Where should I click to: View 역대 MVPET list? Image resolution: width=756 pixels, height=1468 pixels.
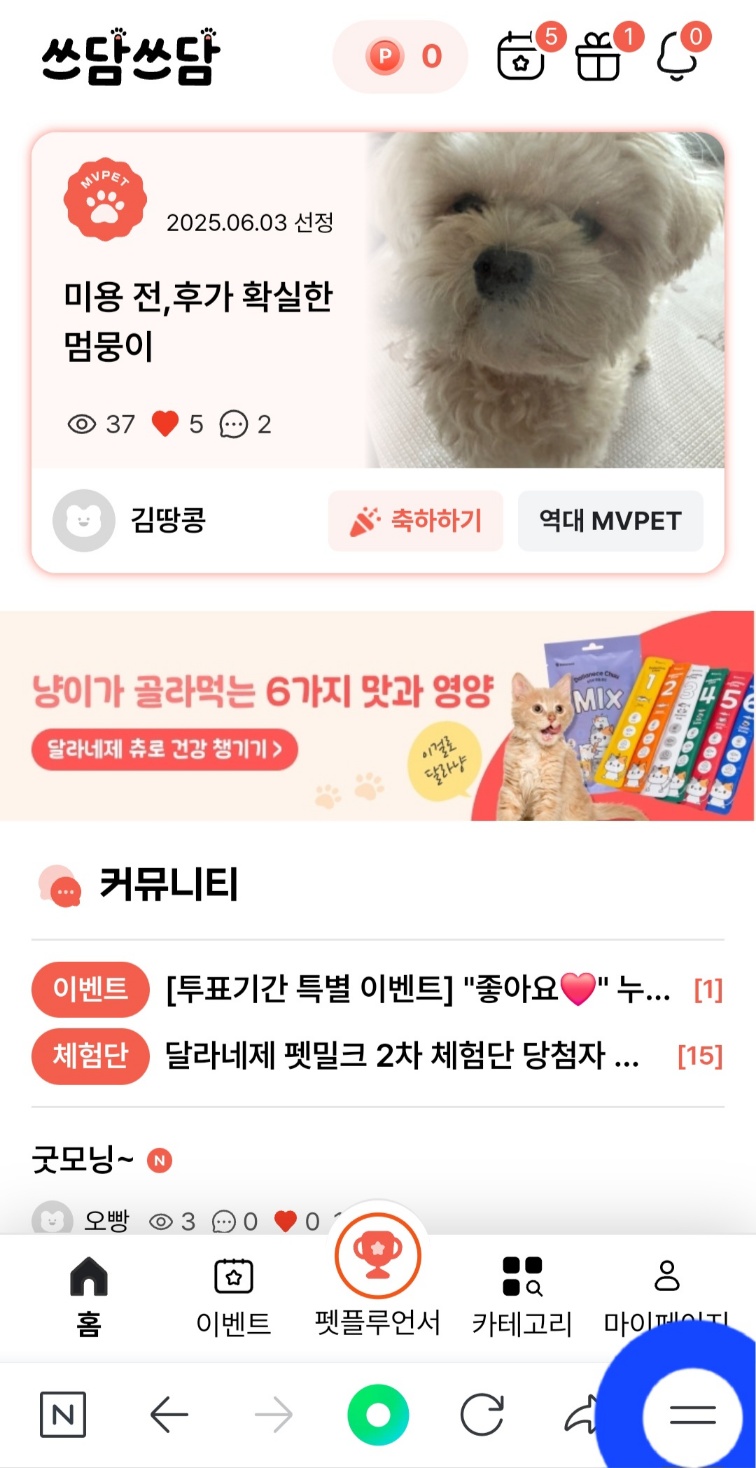pos(610,521)
